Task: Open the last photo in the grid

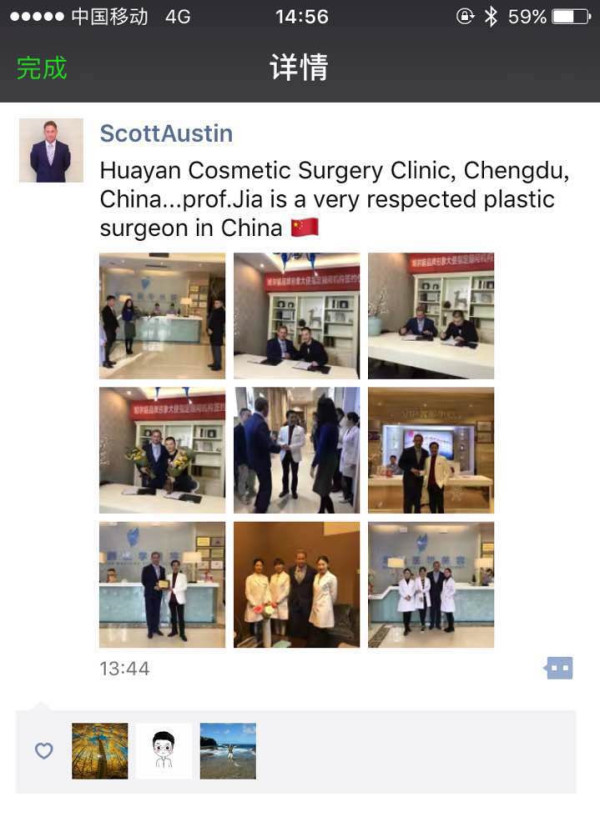Action: pos(431,585)
